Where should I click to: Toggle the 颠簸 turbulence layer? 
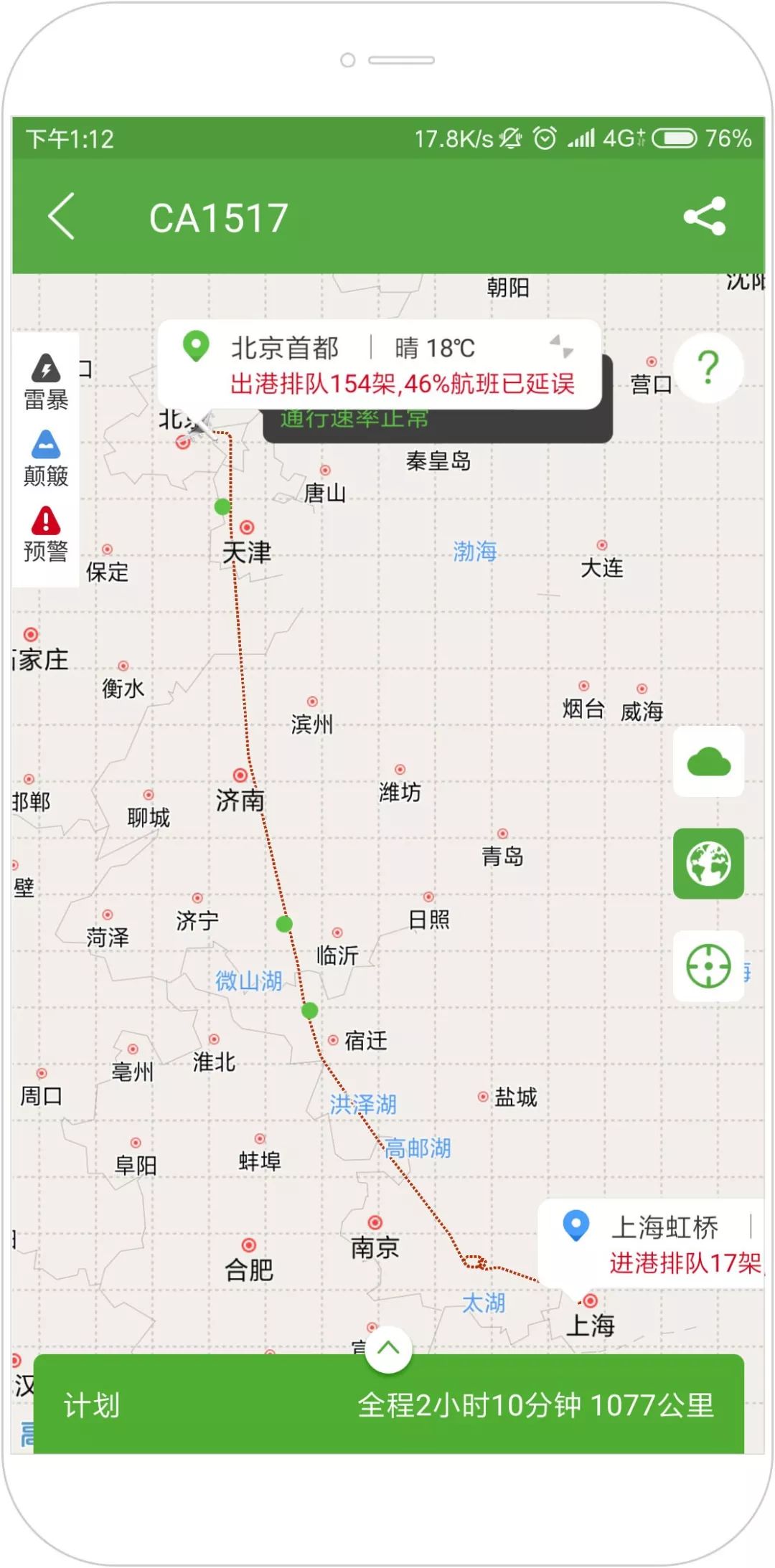46,458
